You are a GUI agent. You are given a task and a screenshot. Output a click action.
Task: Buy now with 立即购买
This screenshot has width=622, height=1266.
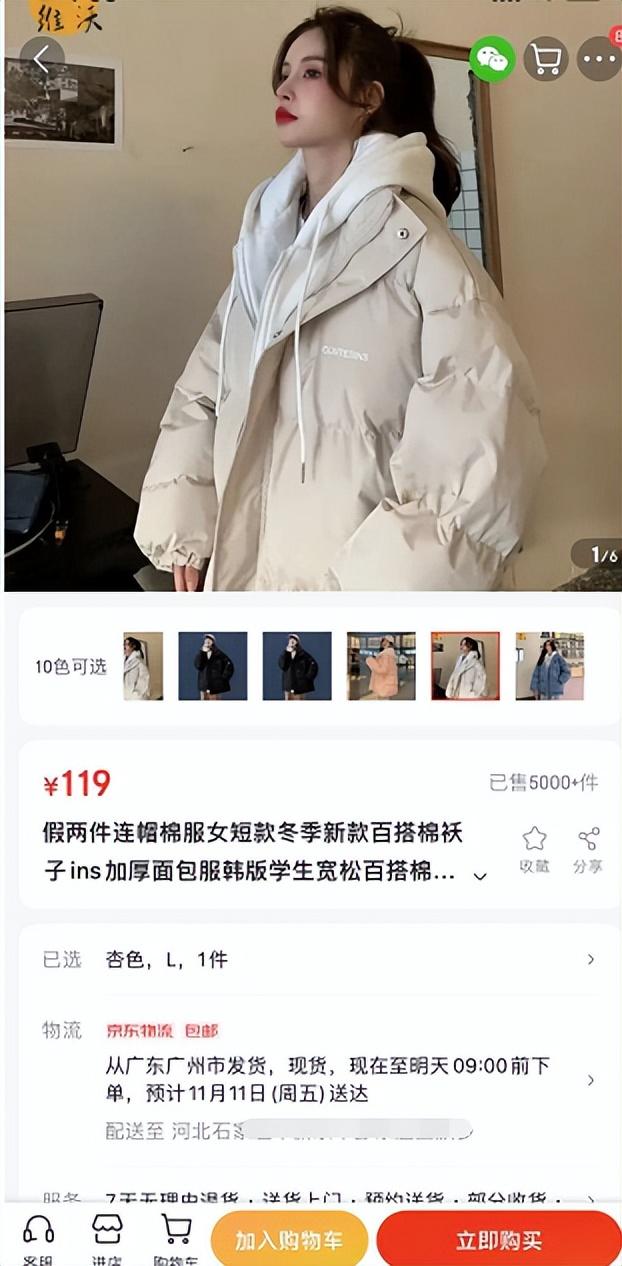498,1240
